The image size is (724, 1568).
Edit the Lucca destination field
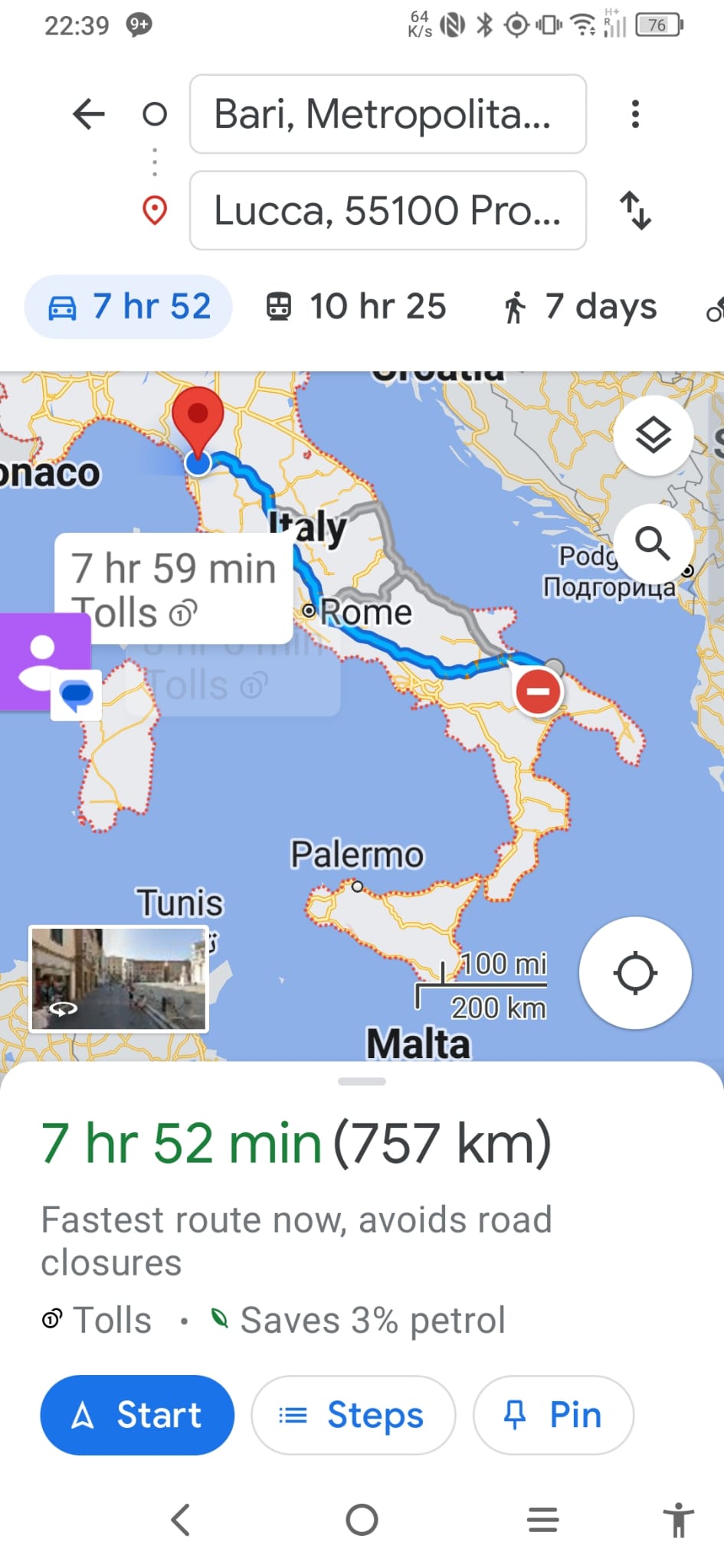(x=388, y=211)
